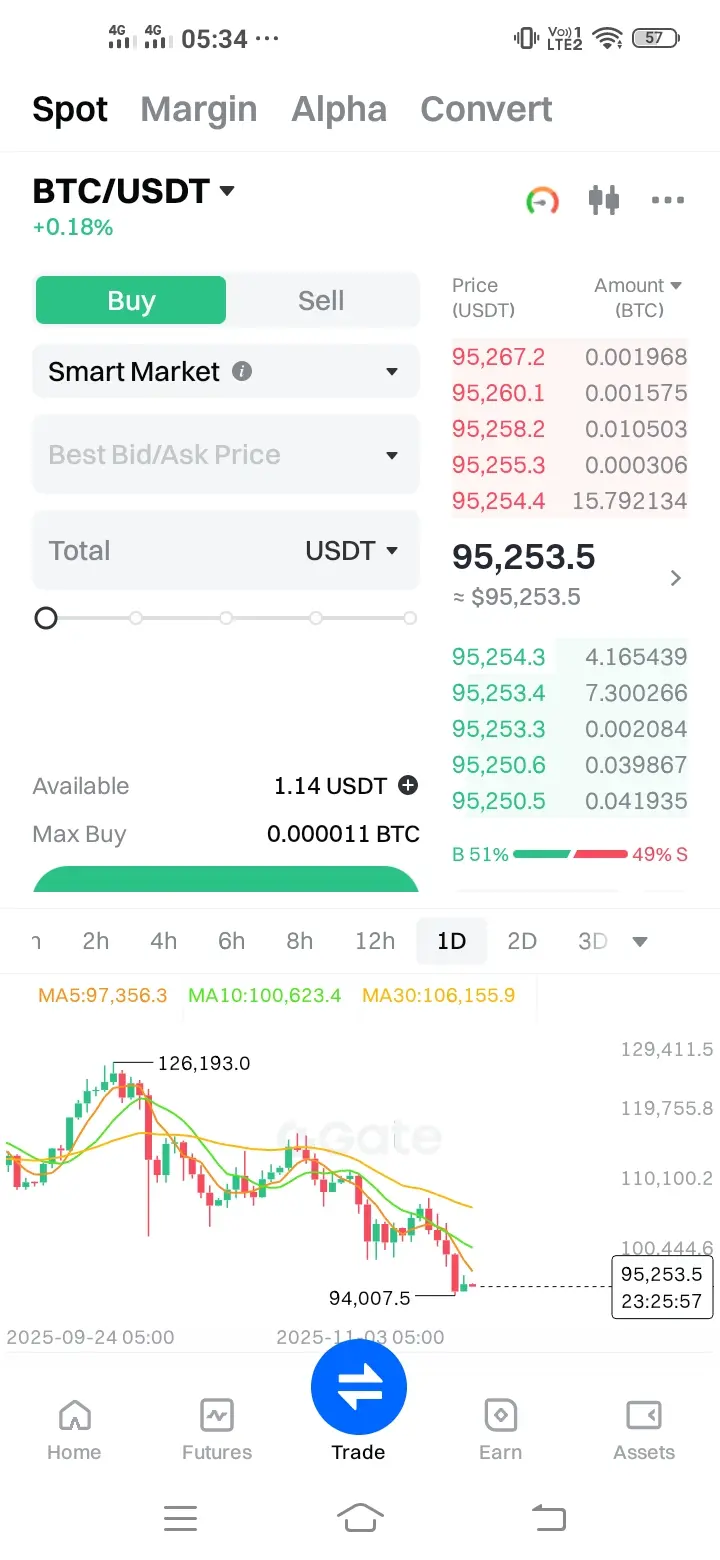
Task: Switch to the Margin tab
Action: click(x=199, y=109)
